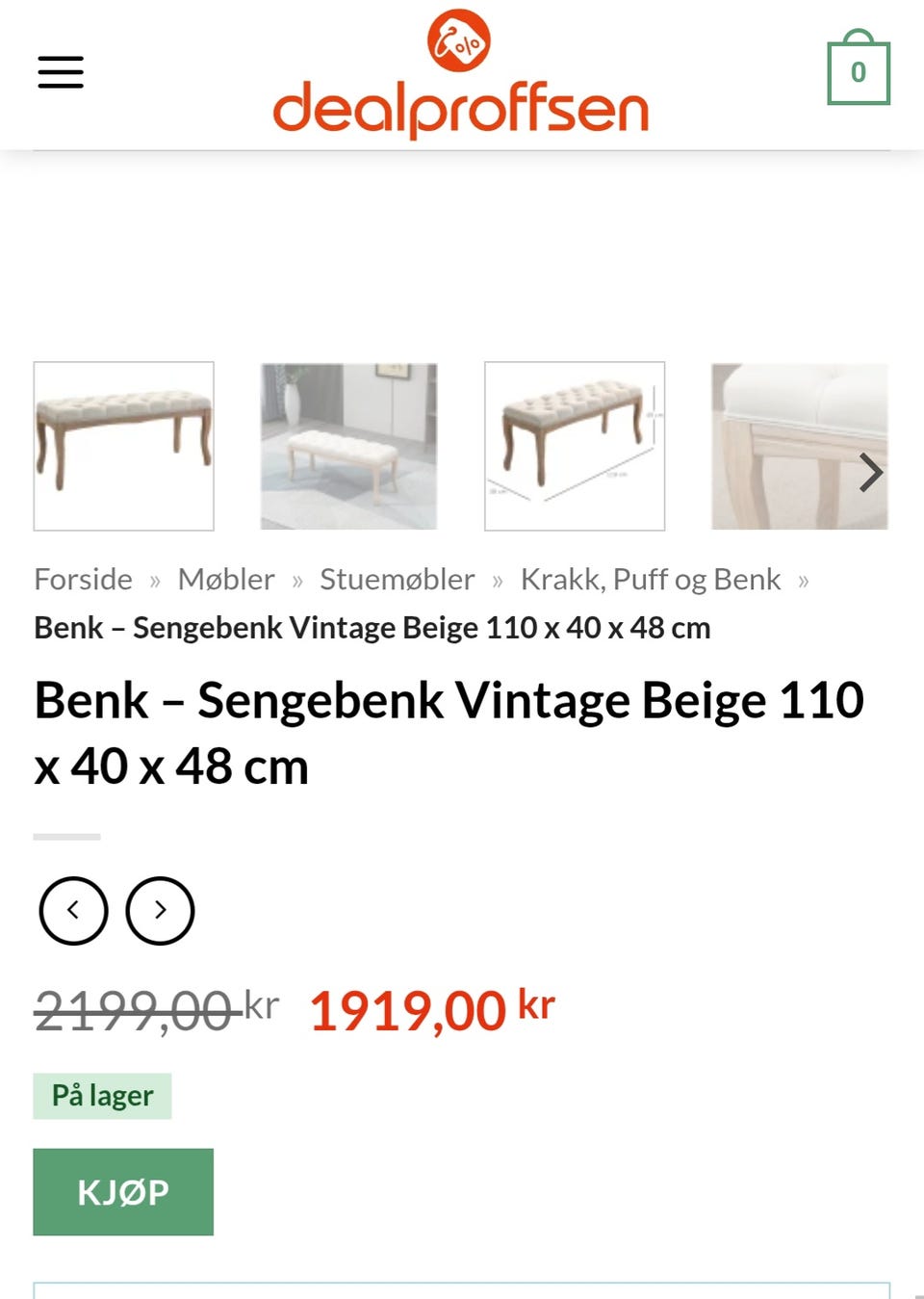Click the dealproffsen hanger logo icon
Image resolution: width=924 pixels, height=1299 pixels.
tap(460, 39)
